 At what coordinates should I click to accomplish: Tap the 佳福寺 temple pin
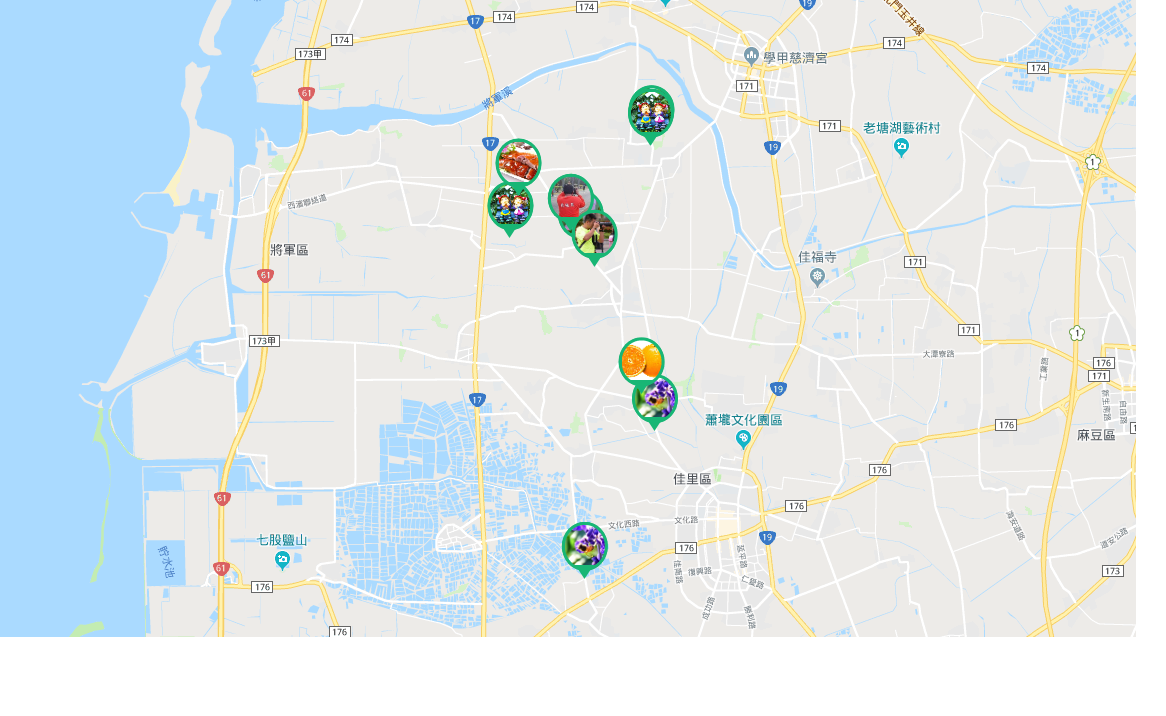coord(817,276)
